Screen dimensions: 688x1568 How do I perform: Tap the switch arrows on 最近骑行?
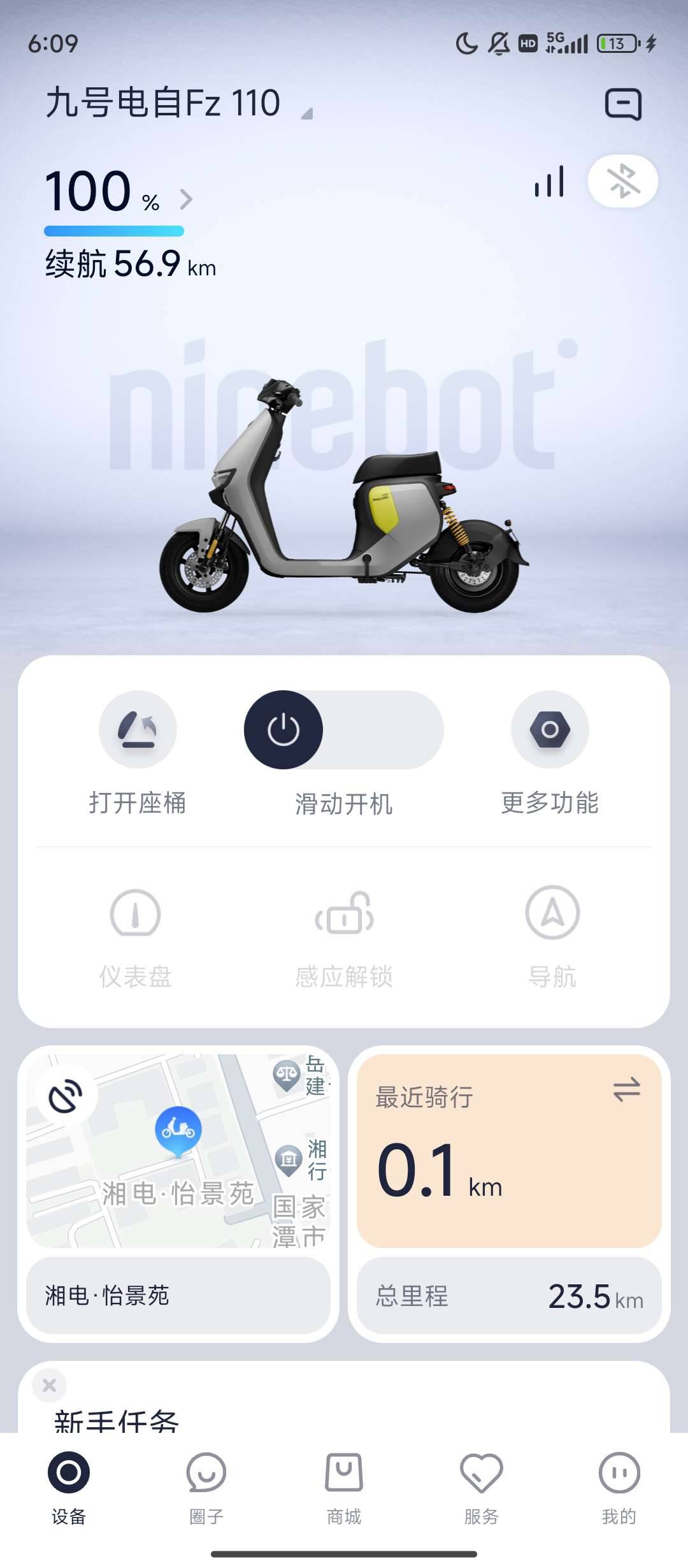pos(627,1089)
